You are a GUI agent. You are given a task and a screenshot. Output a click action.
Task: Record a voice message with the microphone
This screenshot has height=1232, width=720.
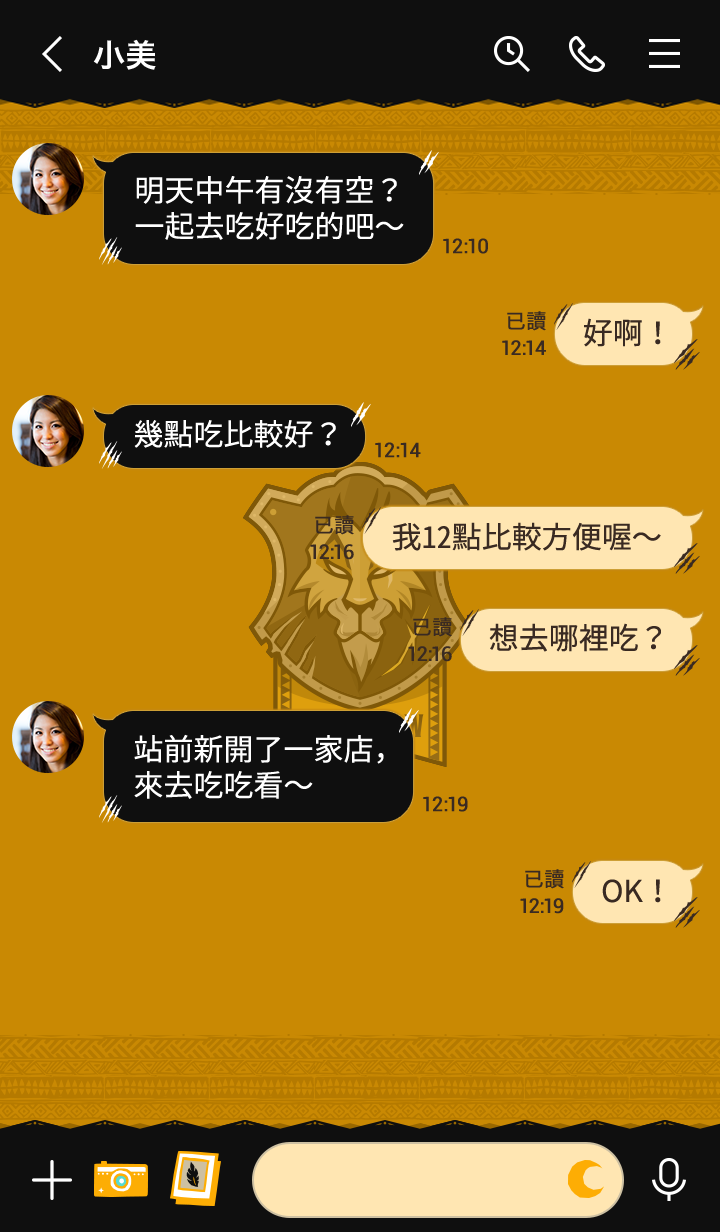pyautogui.click(x=668, y=1180)
